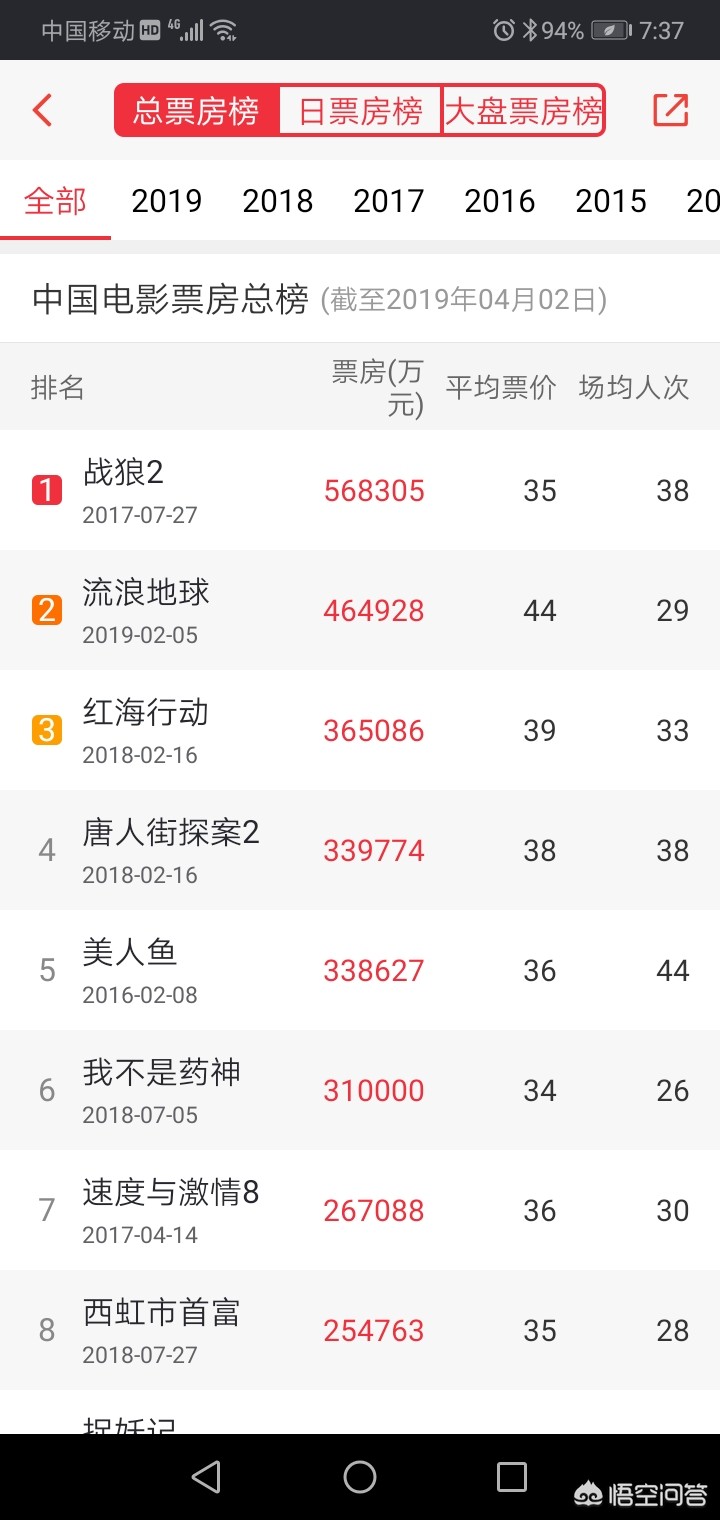Image resolution: width=720 pixels, height=1520 pixels.
Task: Filter by year 2019
Action: pos(167,201)
